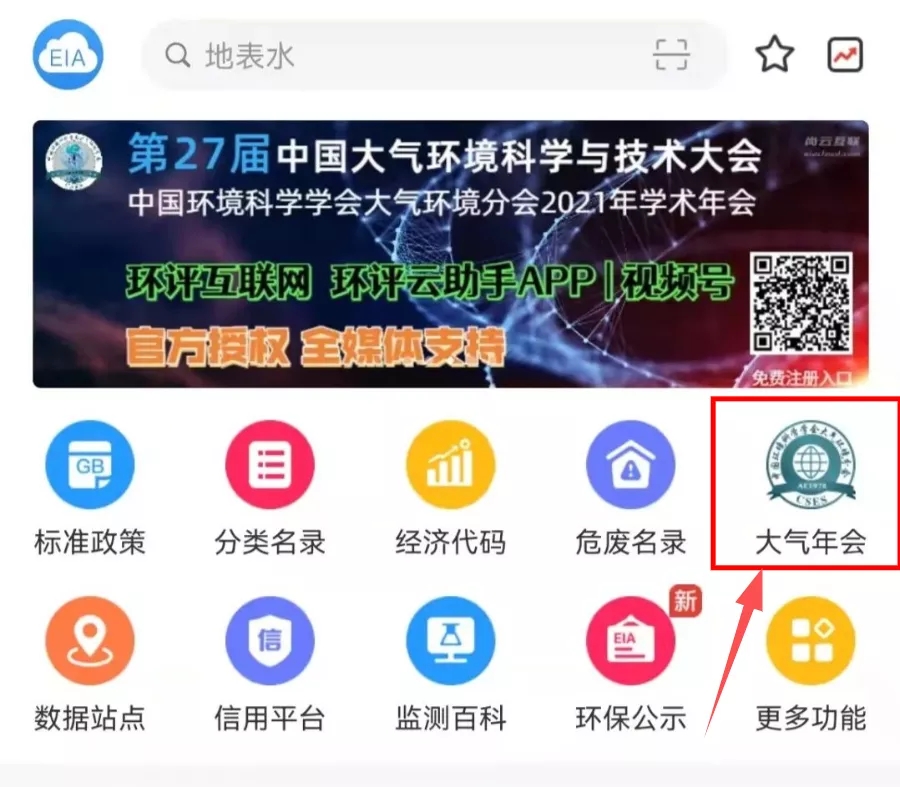Open 危废名录
Screen dimensions: 900x787
(x=630, y=487)
